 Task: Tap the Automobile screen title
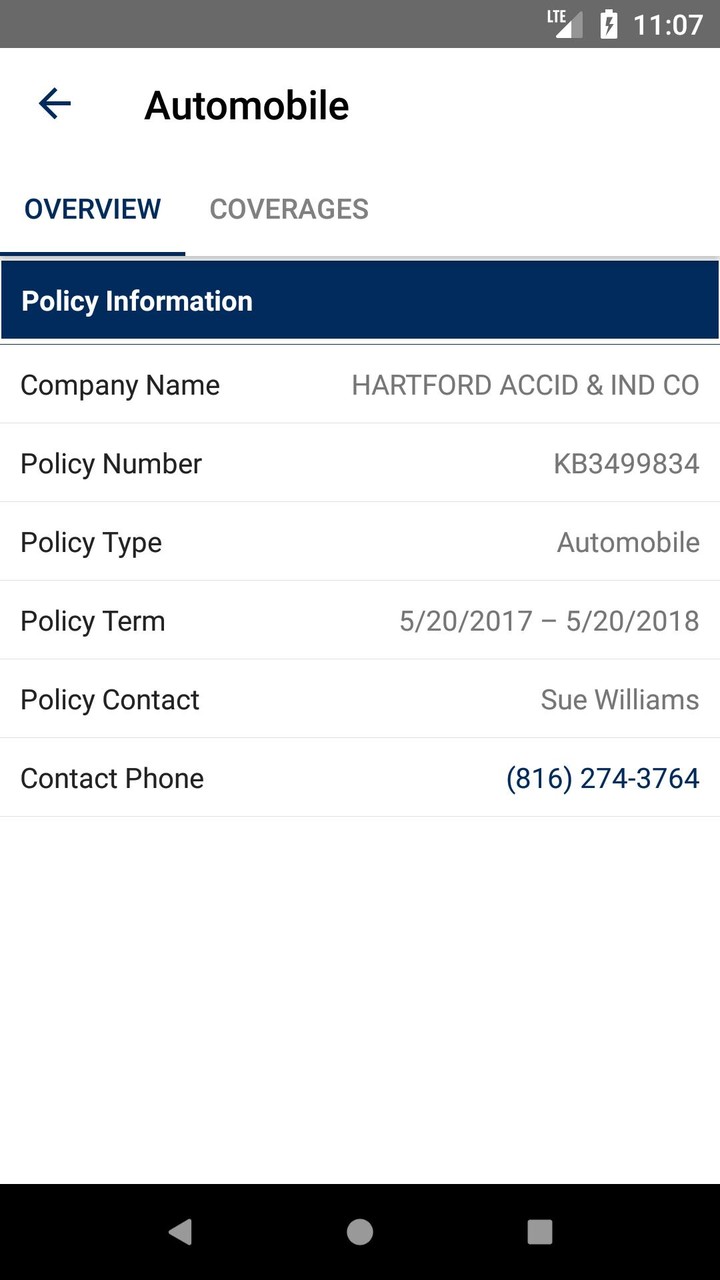click(247, 105)
